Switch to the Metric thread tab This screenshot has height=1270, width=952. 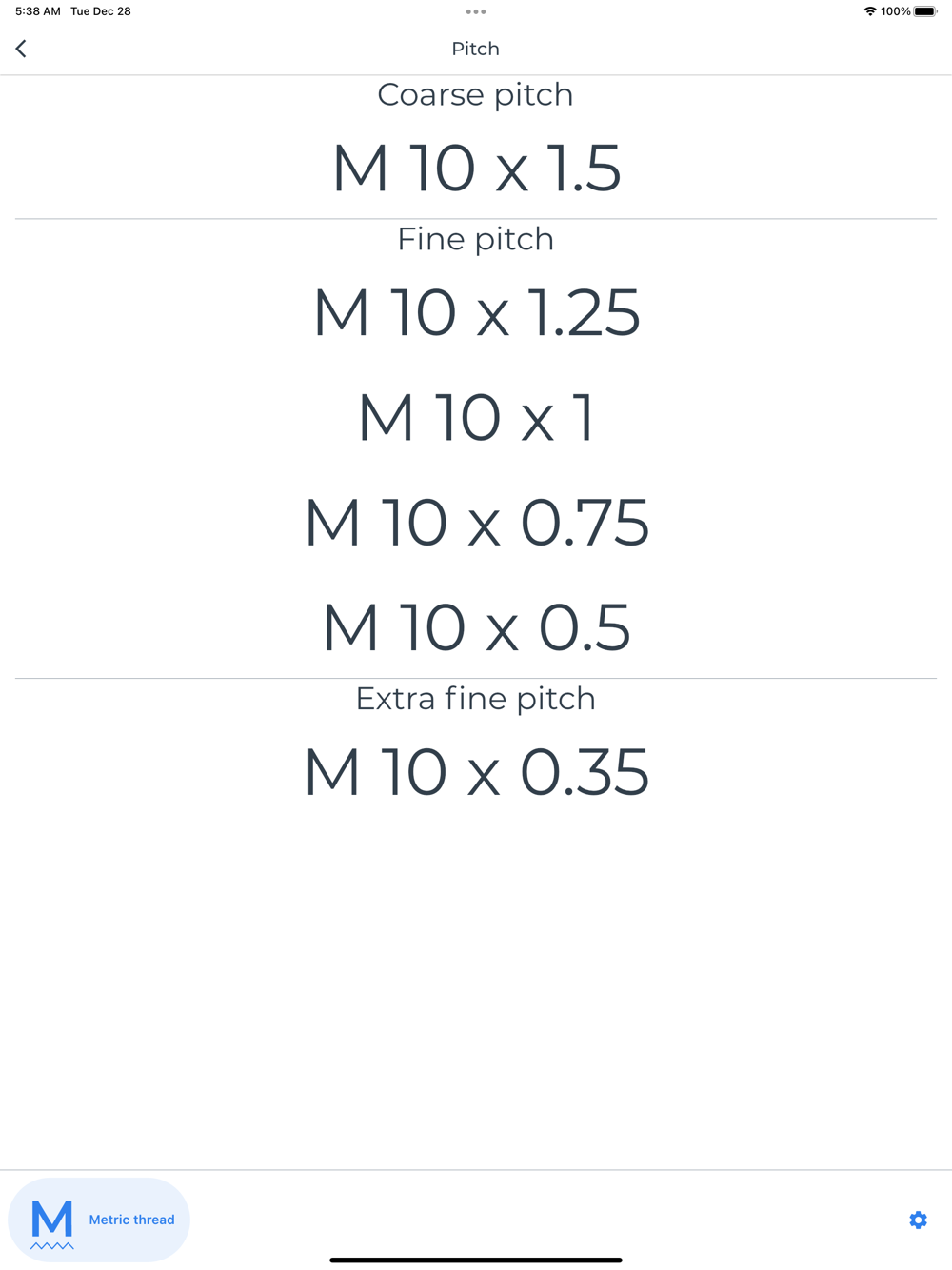(100, 1220)
